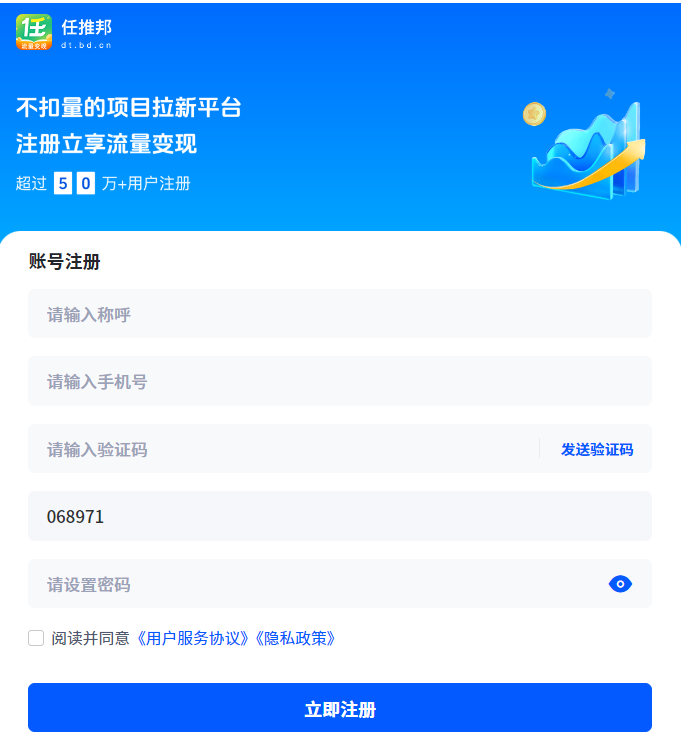Focus the 请输入手机号 phone number field

[340, 381]
